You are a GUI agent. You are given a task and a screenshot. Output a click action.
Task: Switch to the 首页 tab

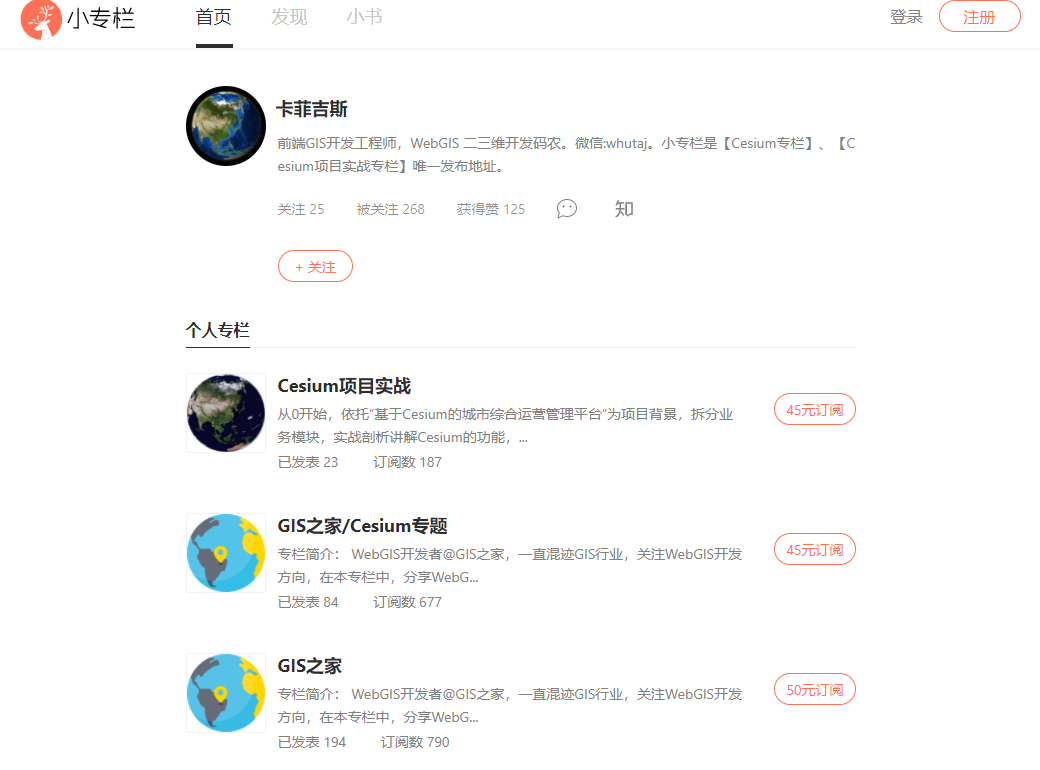click(214, 18)
